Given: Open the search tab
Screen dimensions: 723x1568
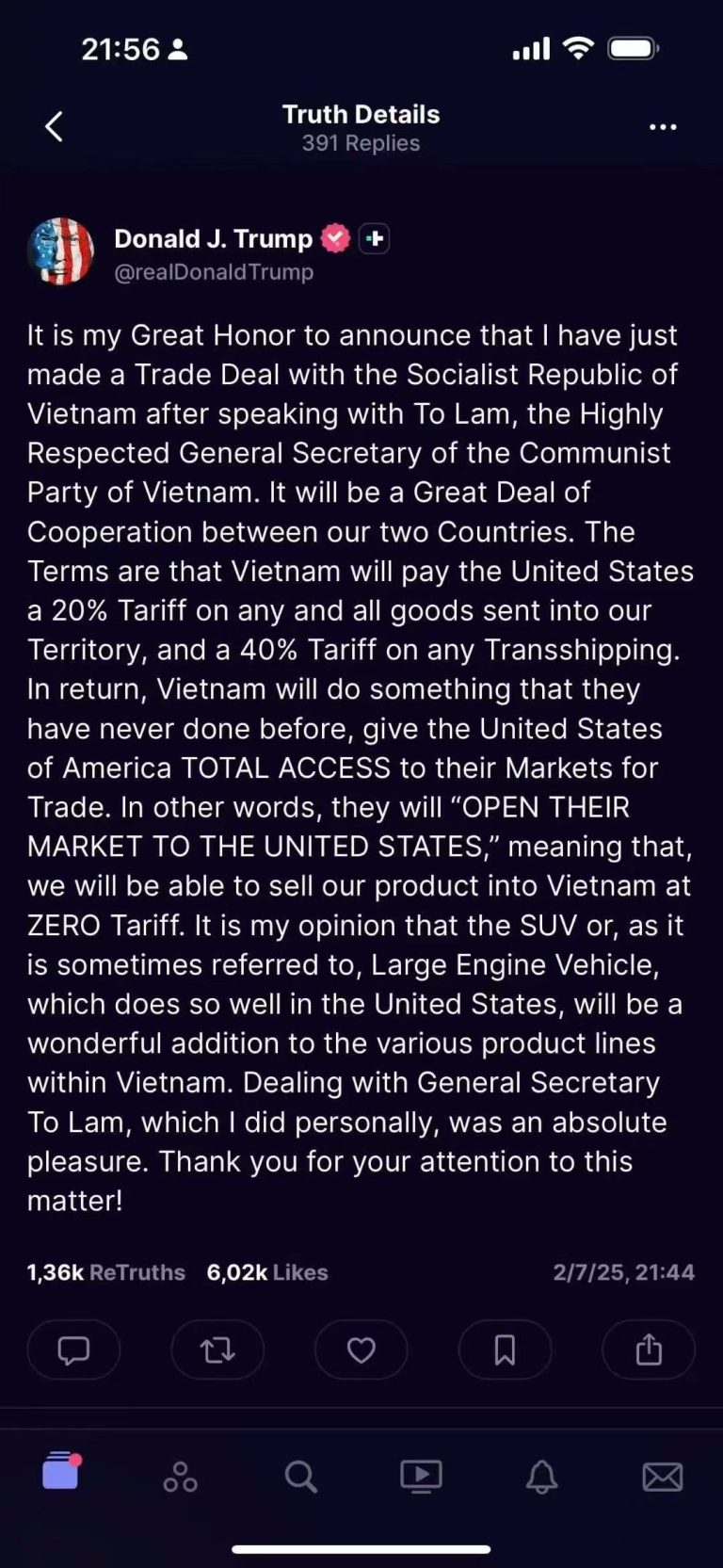Looking at the screenshot, I should pyautogui.click(x=300, y=1476).
